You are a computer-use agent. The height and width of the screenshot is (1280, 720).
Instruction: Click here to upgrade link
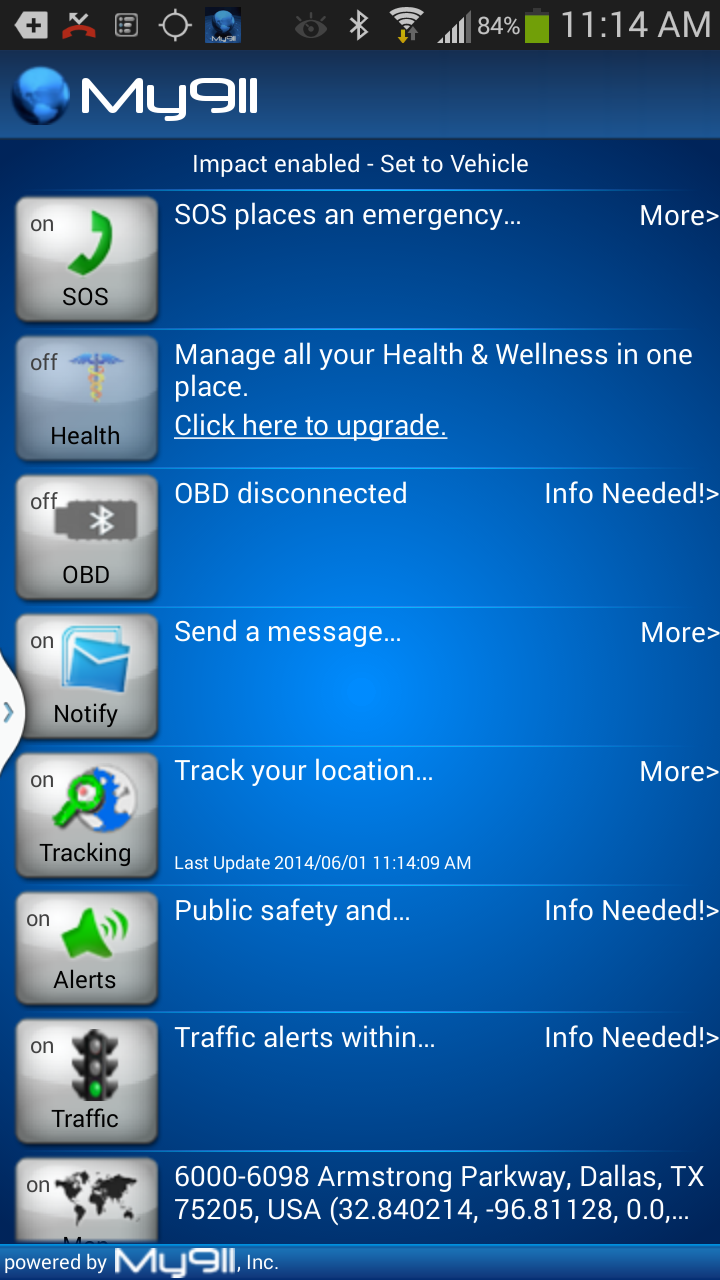(310, 426)
